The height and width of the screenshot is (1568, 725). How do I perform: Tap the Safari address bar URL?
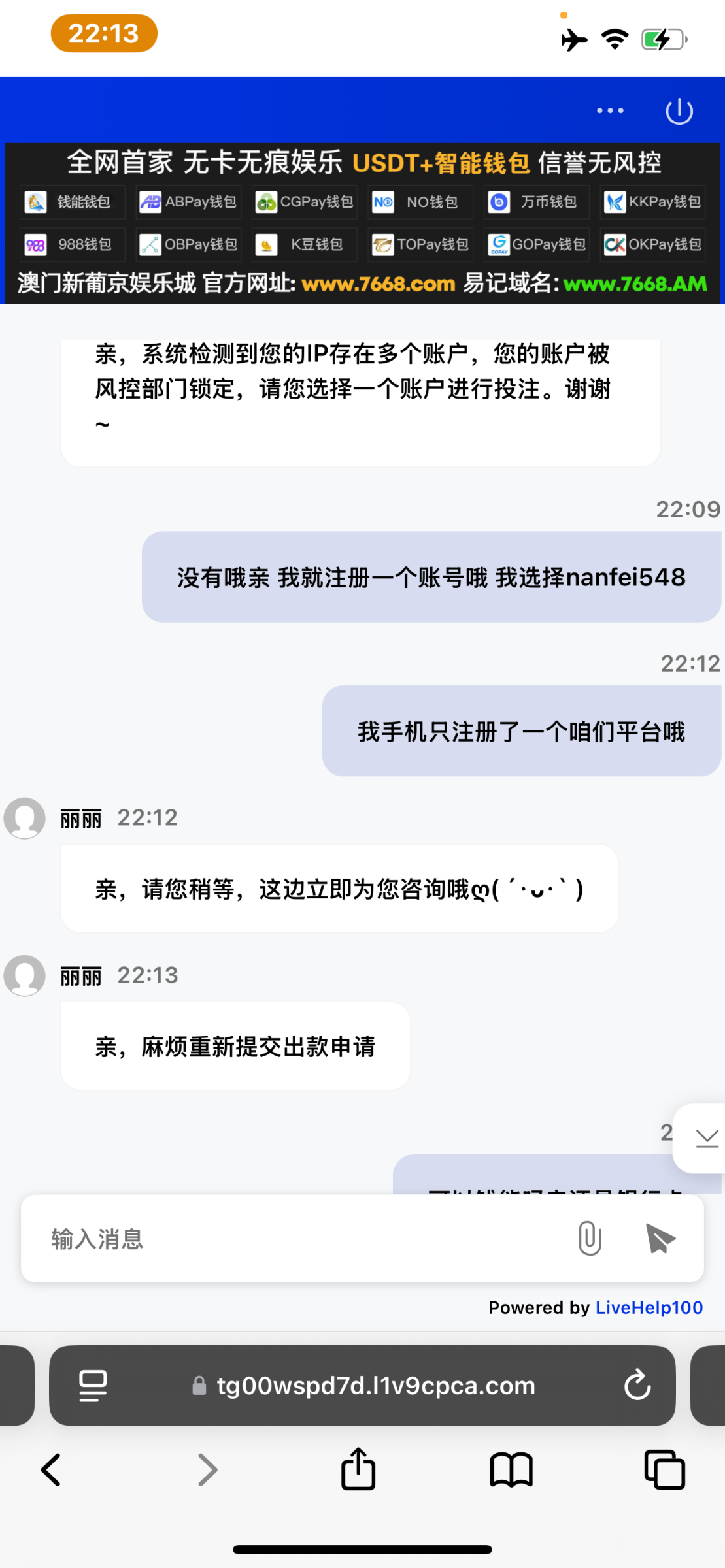pos(376,1386)
